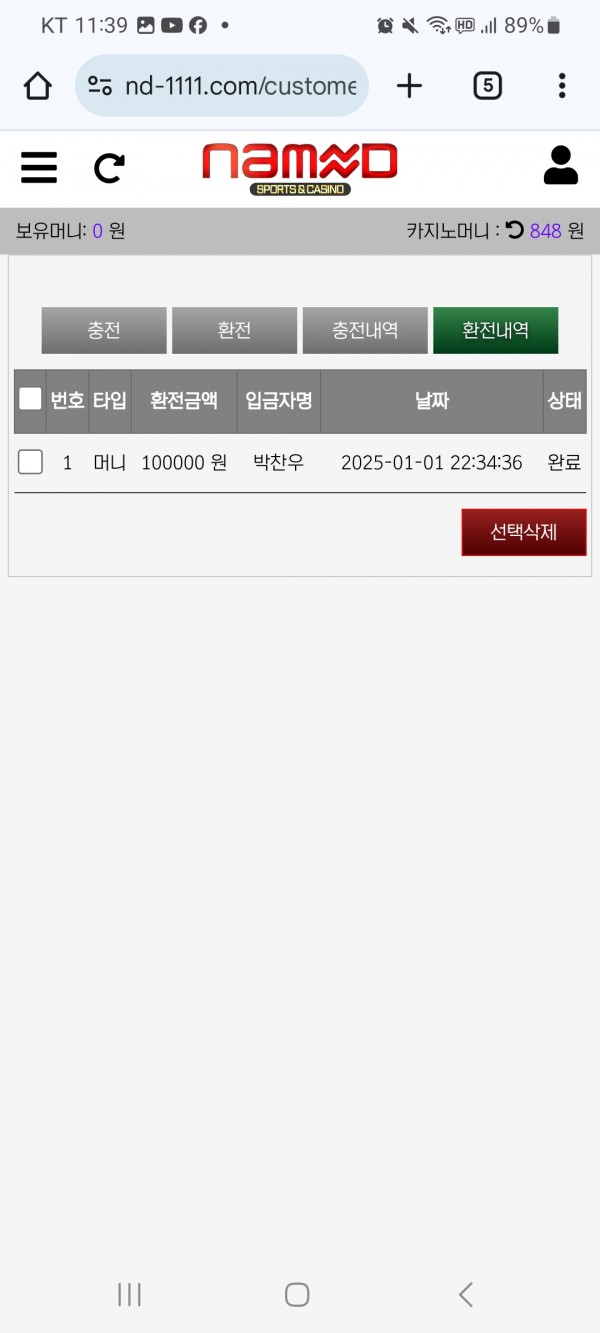The width and height of the screenshot is (600, 1333).
Task: Open the user profile icon
Action: [560, 165]
